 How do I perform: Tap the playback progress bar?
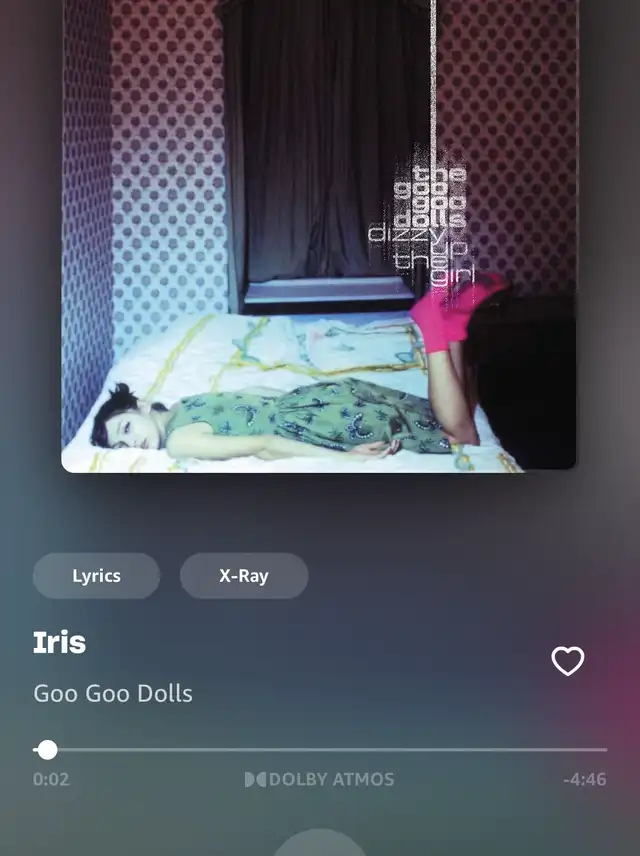point(320,749)
